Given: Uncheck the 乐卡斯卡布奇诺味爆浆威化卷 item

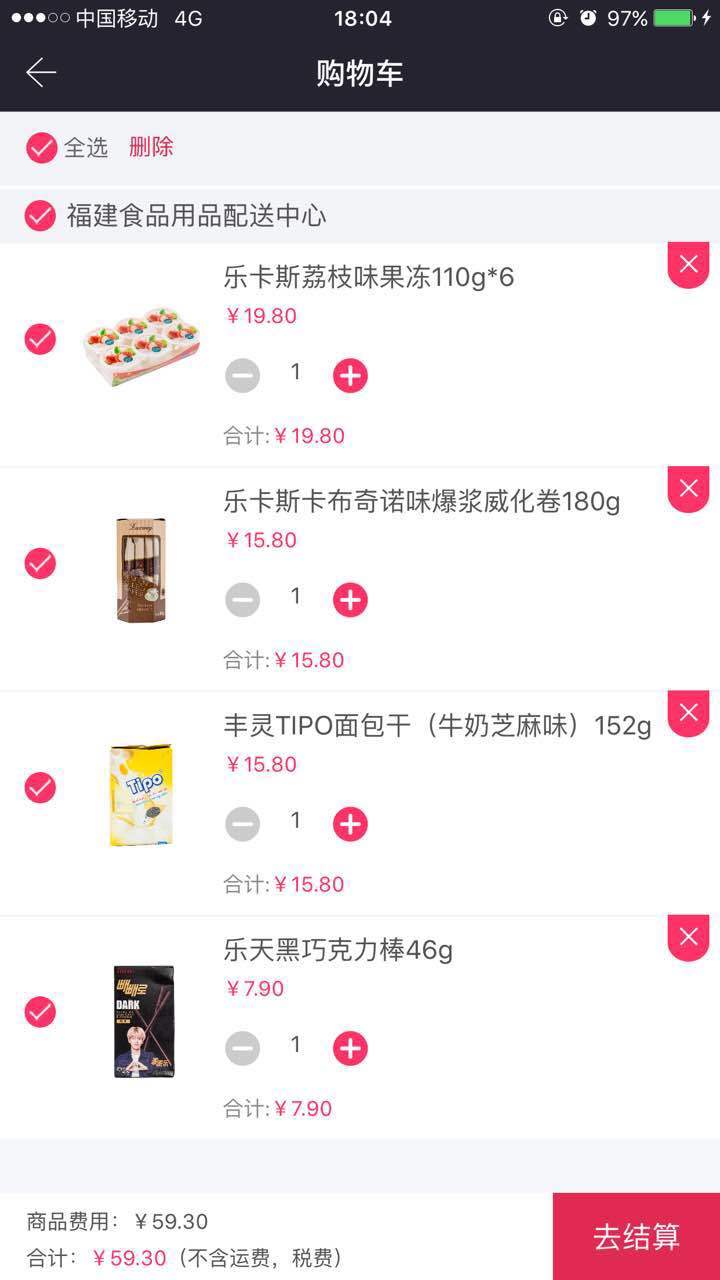Looking at the screenshot, I should click(x=40, y=564).
